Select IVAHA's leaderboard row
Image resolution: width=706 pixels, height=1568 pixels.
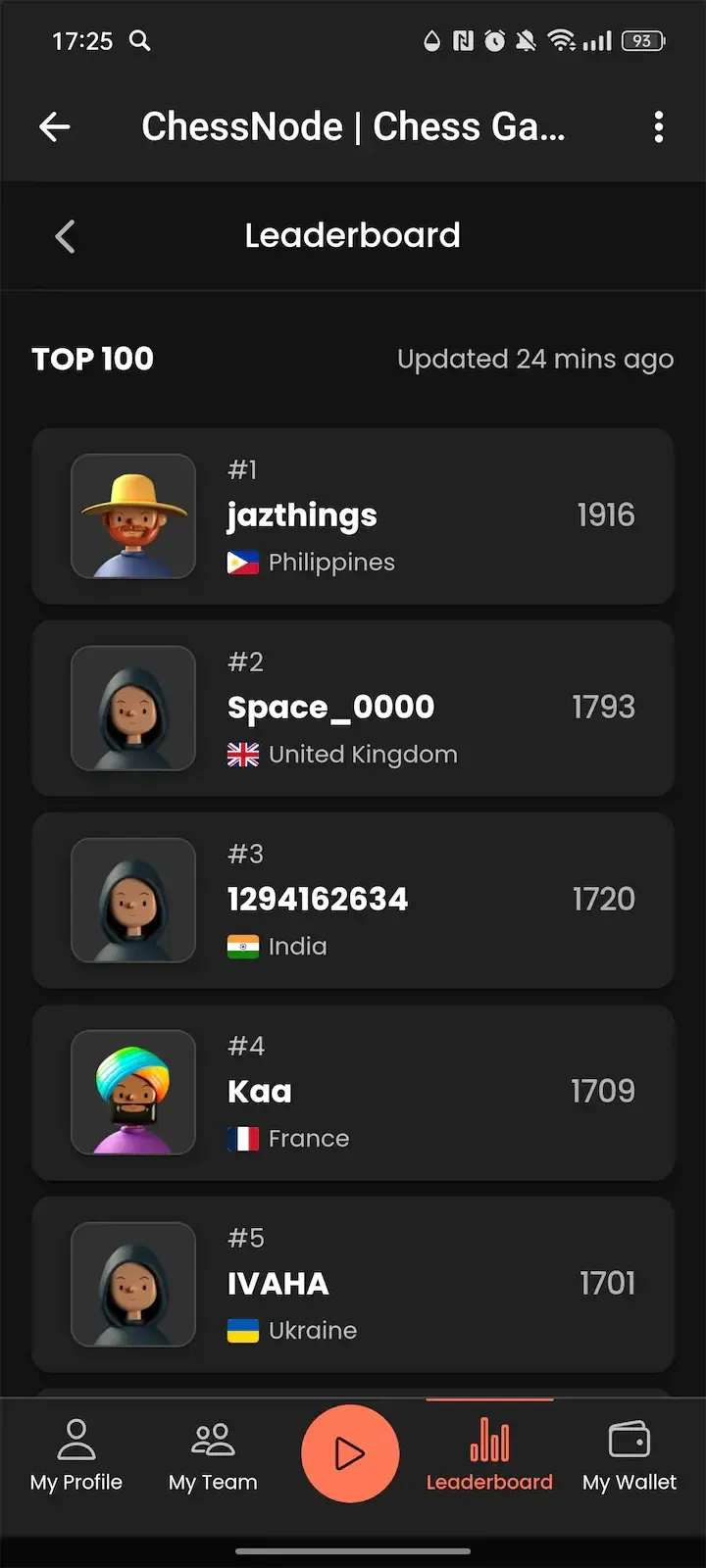click(x=353, y=1283)
